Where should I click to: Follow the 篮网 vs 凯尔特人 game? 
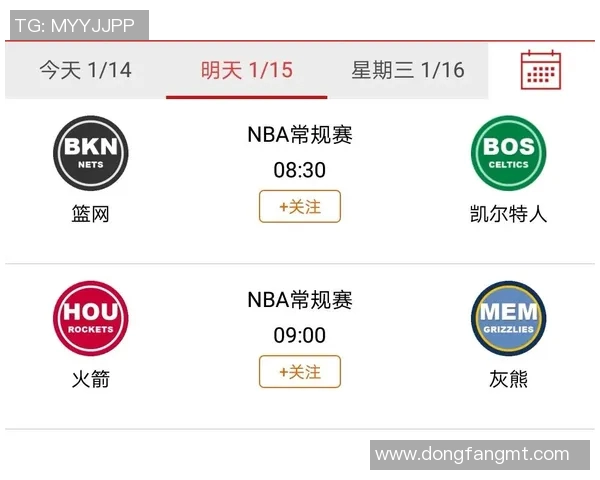[x=300, y=207]
